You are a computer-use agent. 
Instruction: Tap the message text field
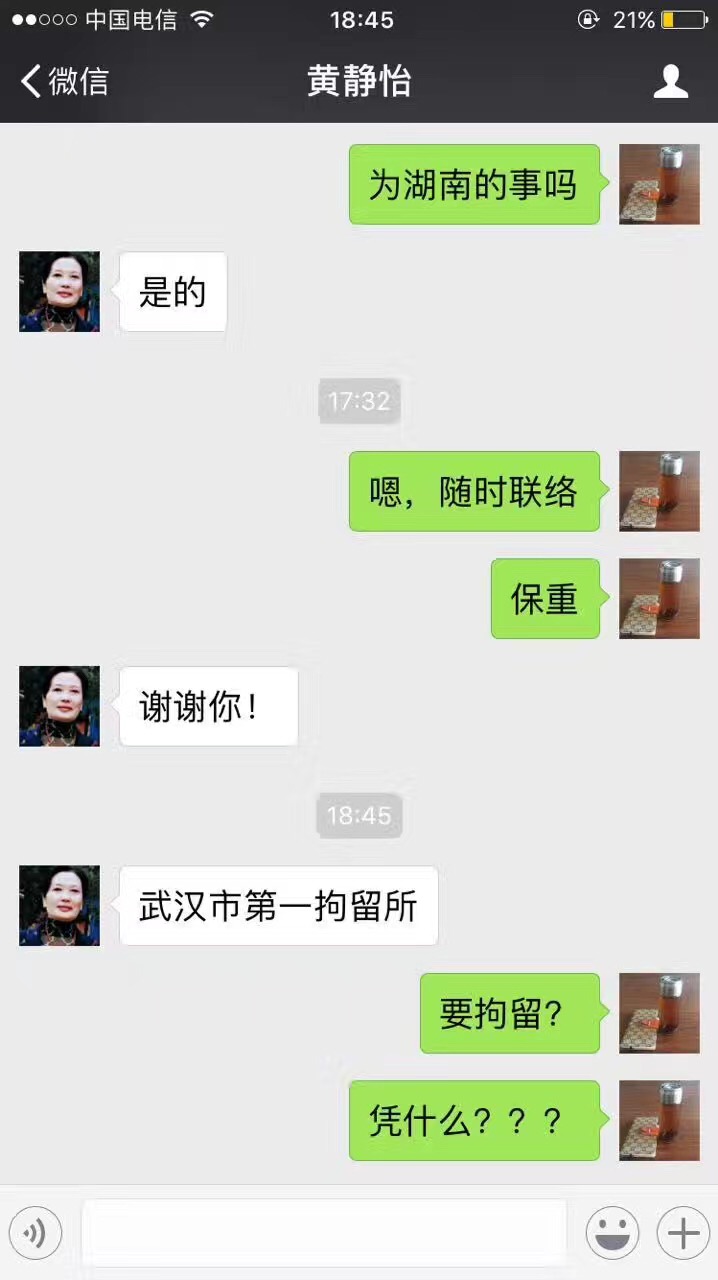[324, 1232]
